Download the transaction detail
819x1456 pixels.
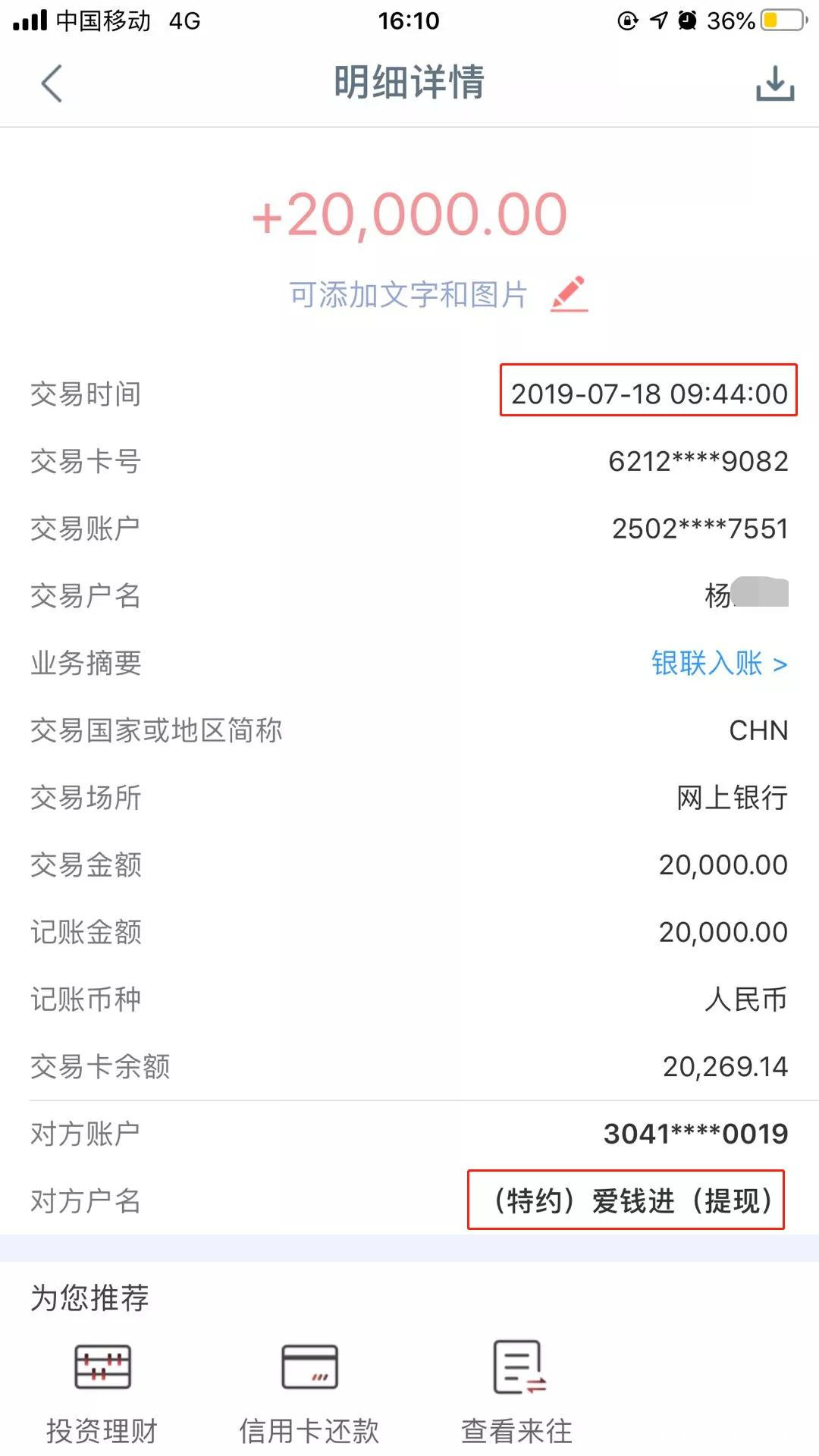click(x=774, y=83)
